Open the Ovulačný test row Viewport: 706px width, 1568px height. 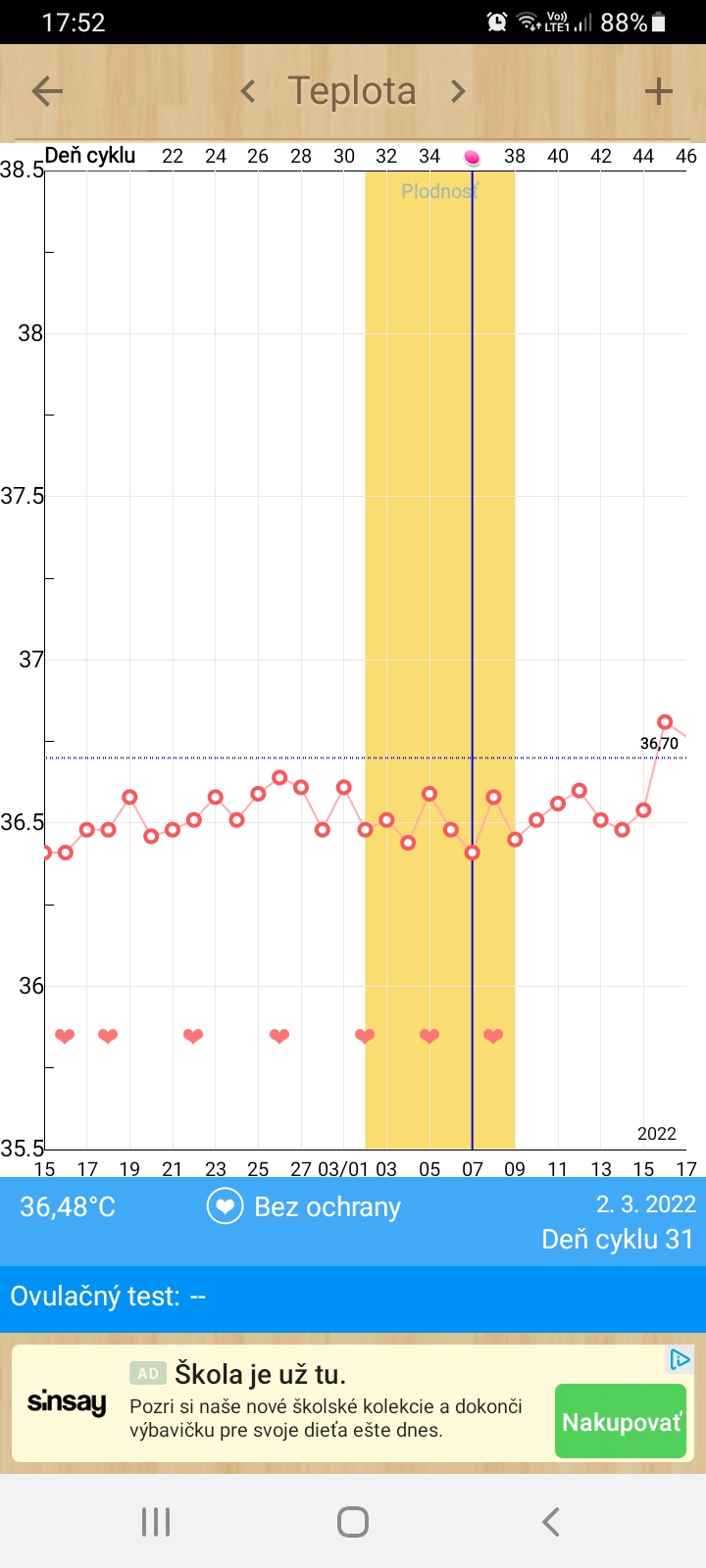point(353,1297)
